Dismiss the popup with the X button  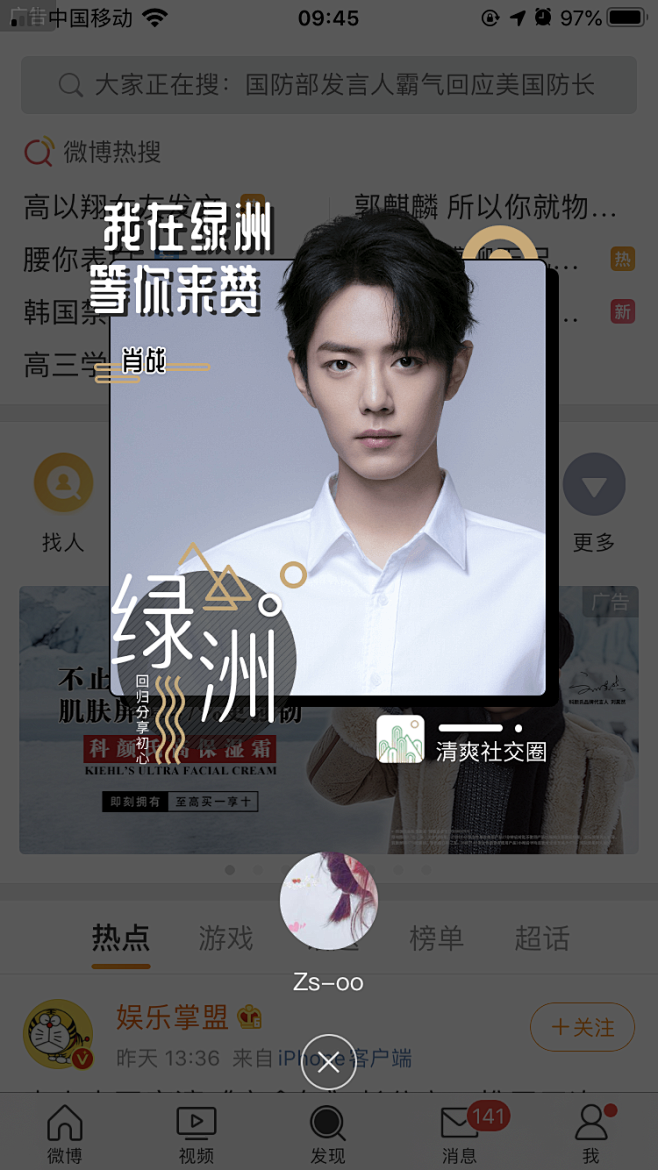point(328,1062)
